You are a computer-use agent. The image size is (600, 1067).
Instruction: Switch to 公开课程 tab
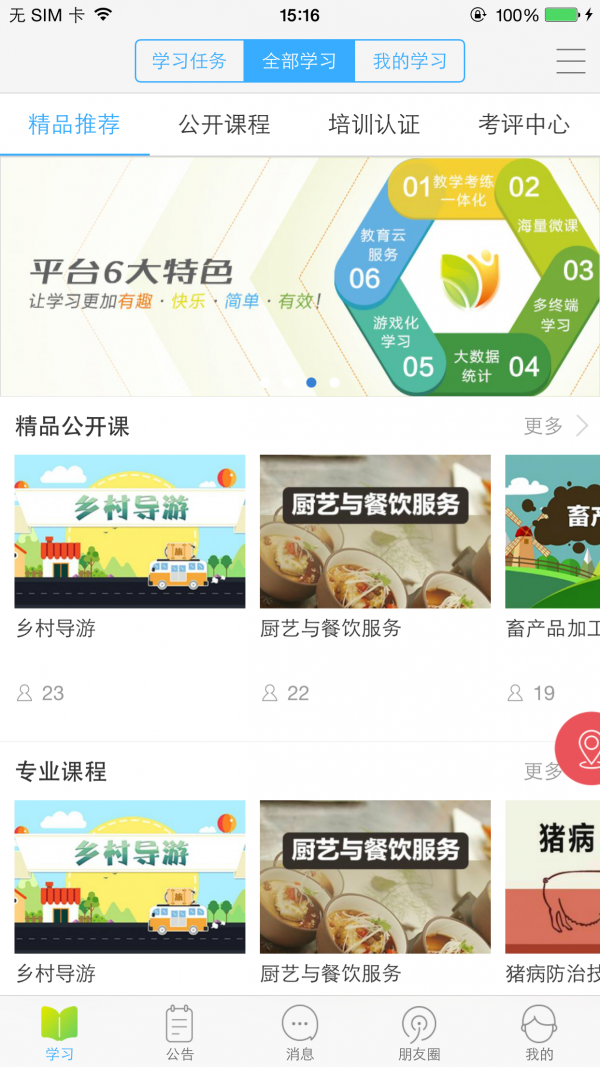(x=224, y=125)
